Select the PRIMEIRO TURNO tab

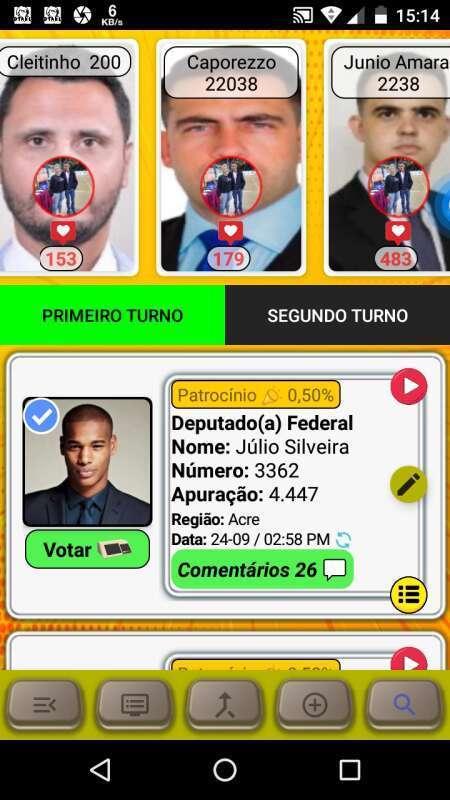coord(112,315)
